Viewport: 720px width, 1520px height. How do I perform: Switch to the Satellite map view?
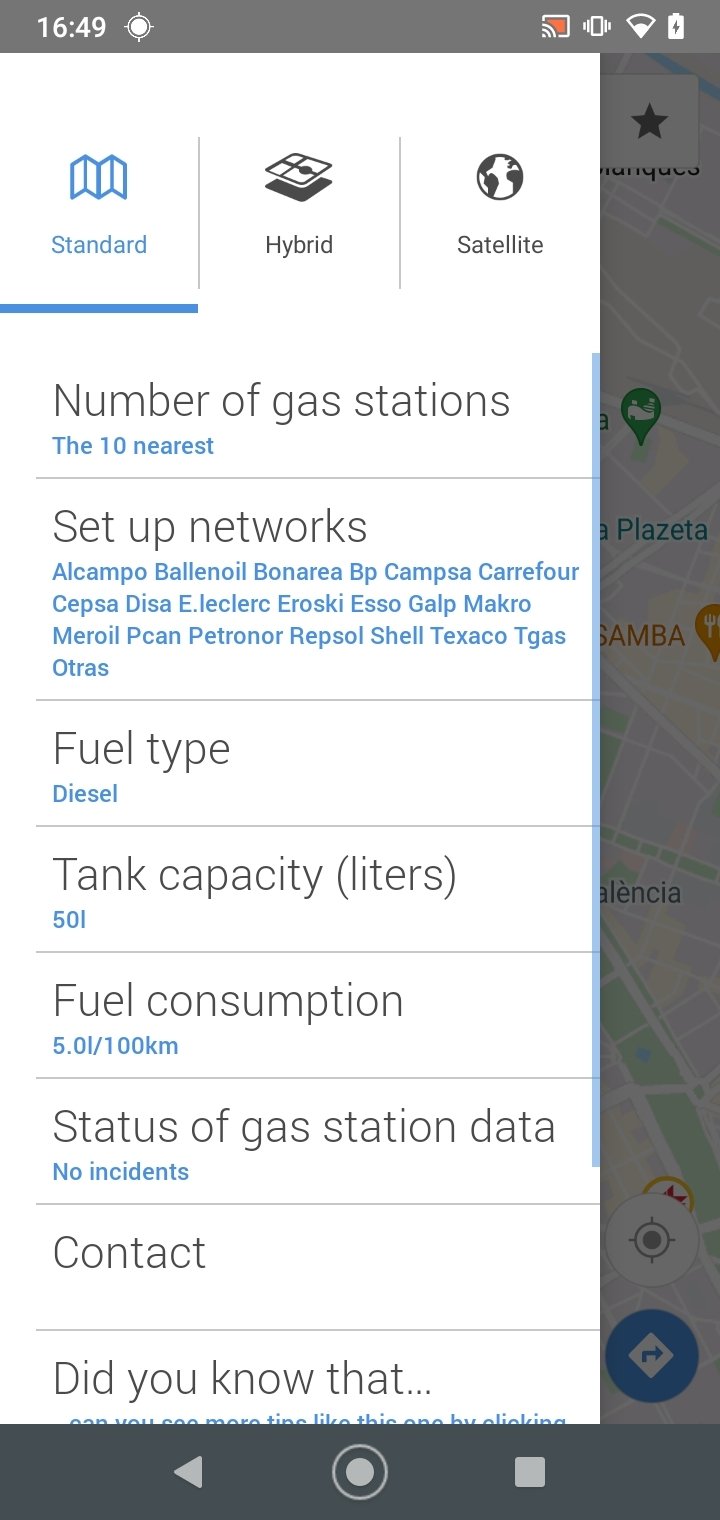click(x=500, y=210)
